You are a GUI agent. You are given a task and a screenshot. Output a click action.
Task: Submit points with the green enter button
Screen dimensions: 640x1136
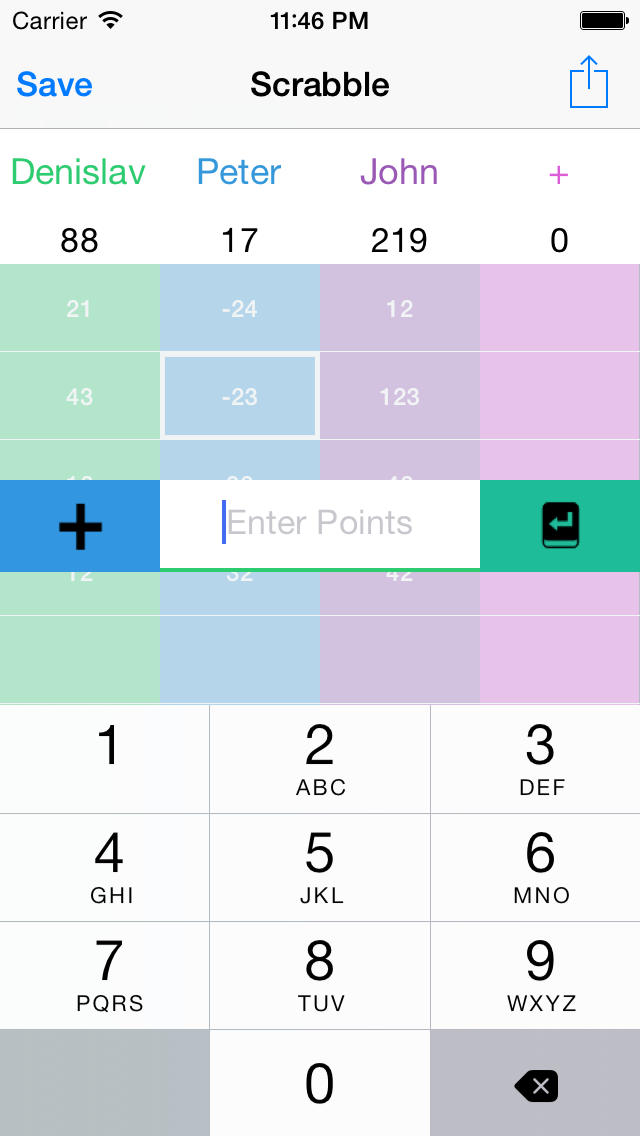pyautogui.click(x=560, y=525)
